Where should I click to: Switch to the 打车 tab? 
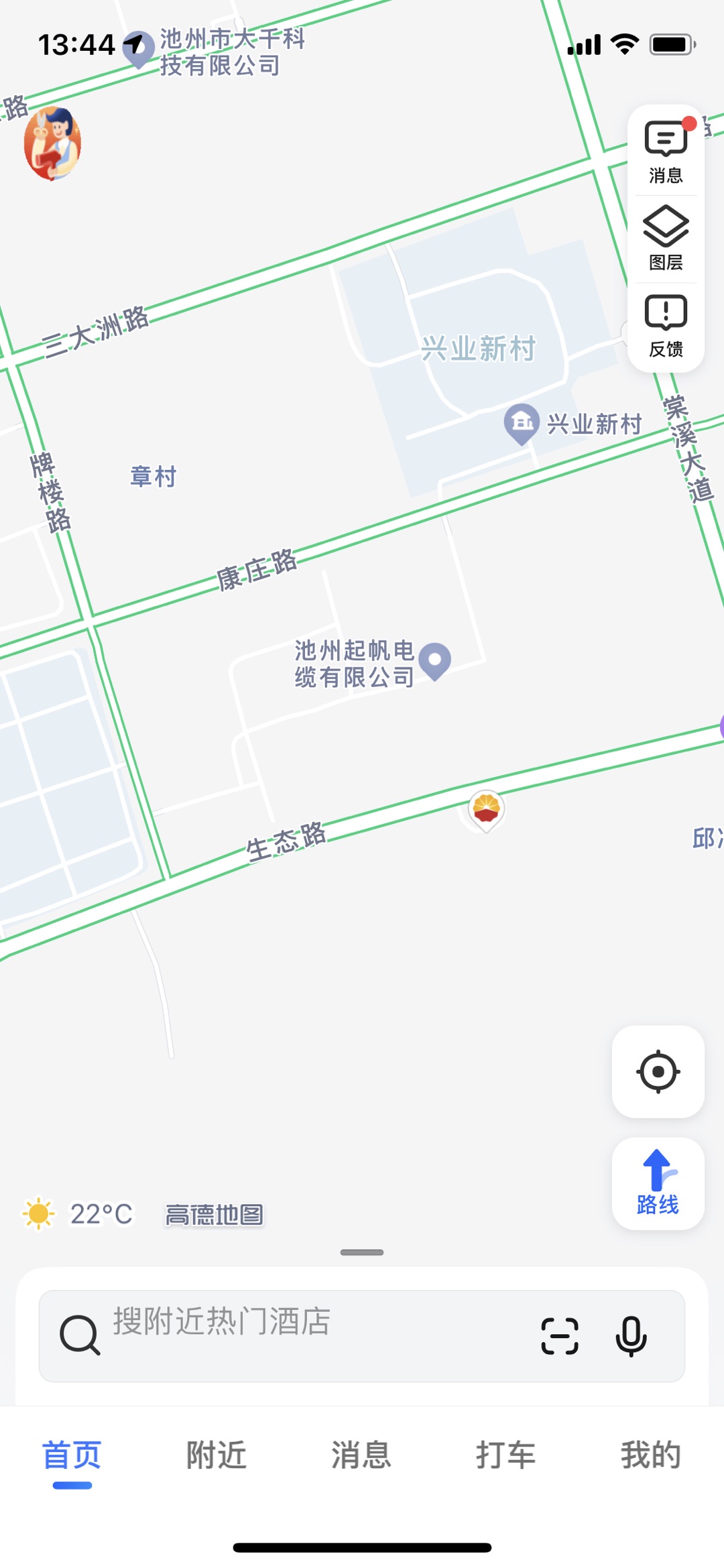pyautogui.click(x=506, y=1456)
